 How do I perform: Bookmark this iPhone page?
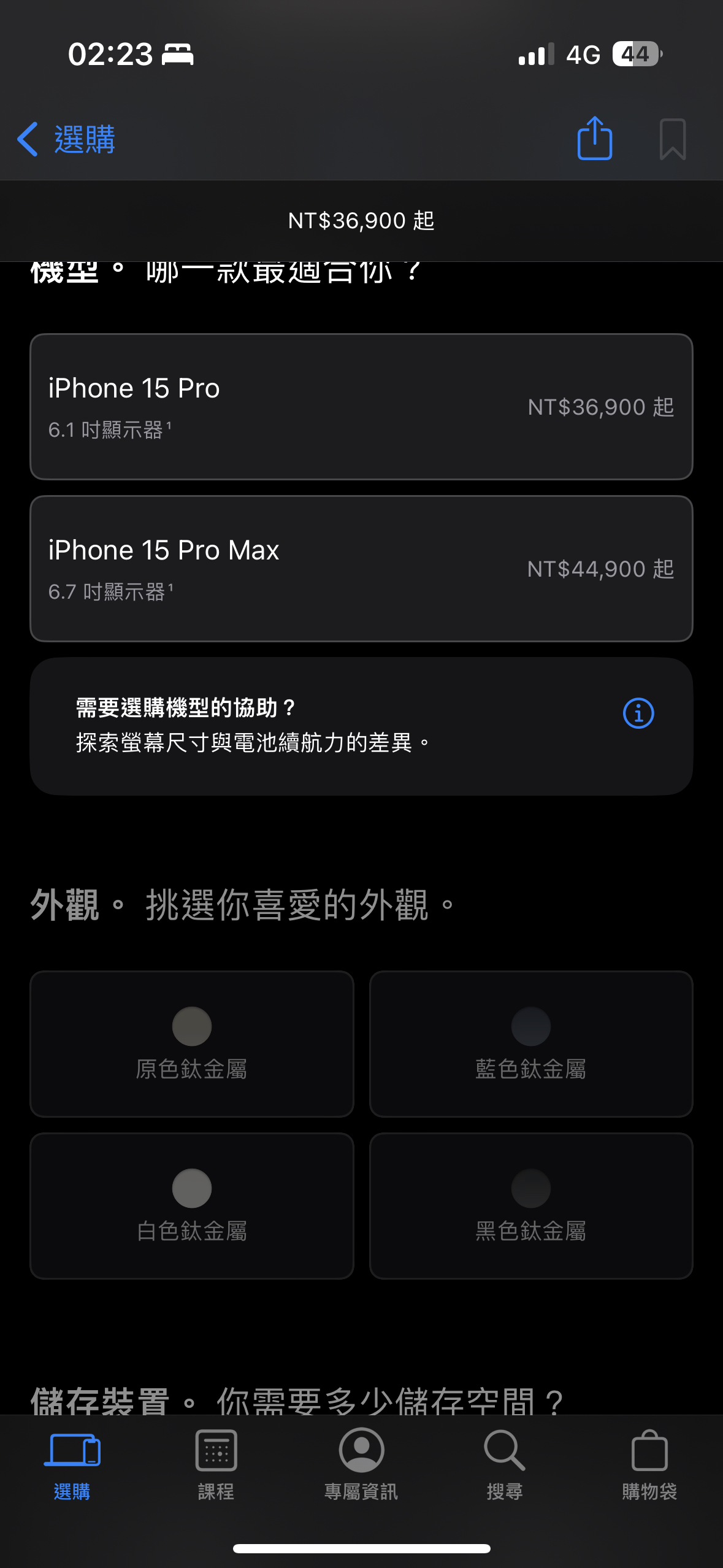(x=672, y=139)
